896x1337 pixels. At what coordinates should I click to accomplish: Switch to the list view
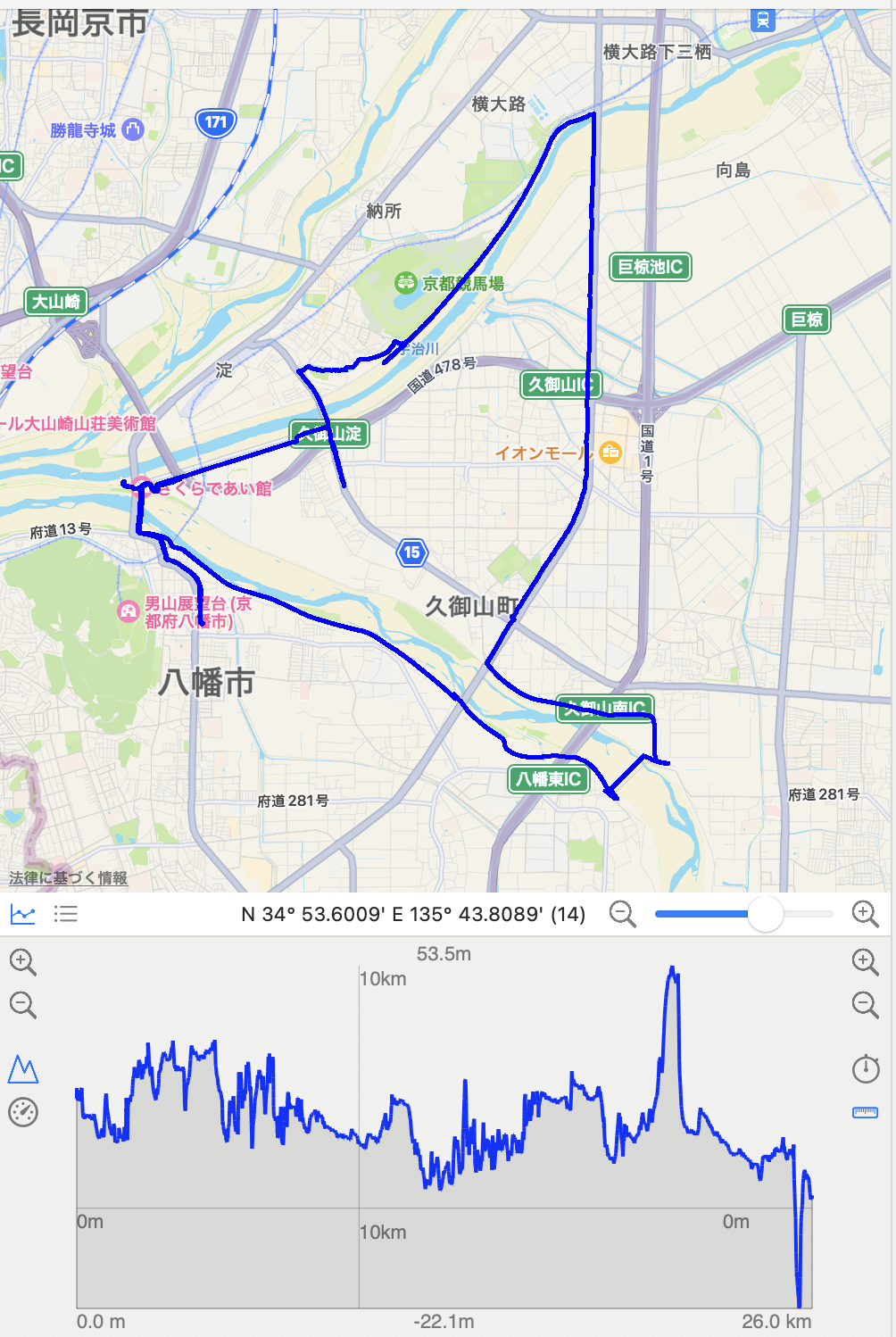point(65,914)
